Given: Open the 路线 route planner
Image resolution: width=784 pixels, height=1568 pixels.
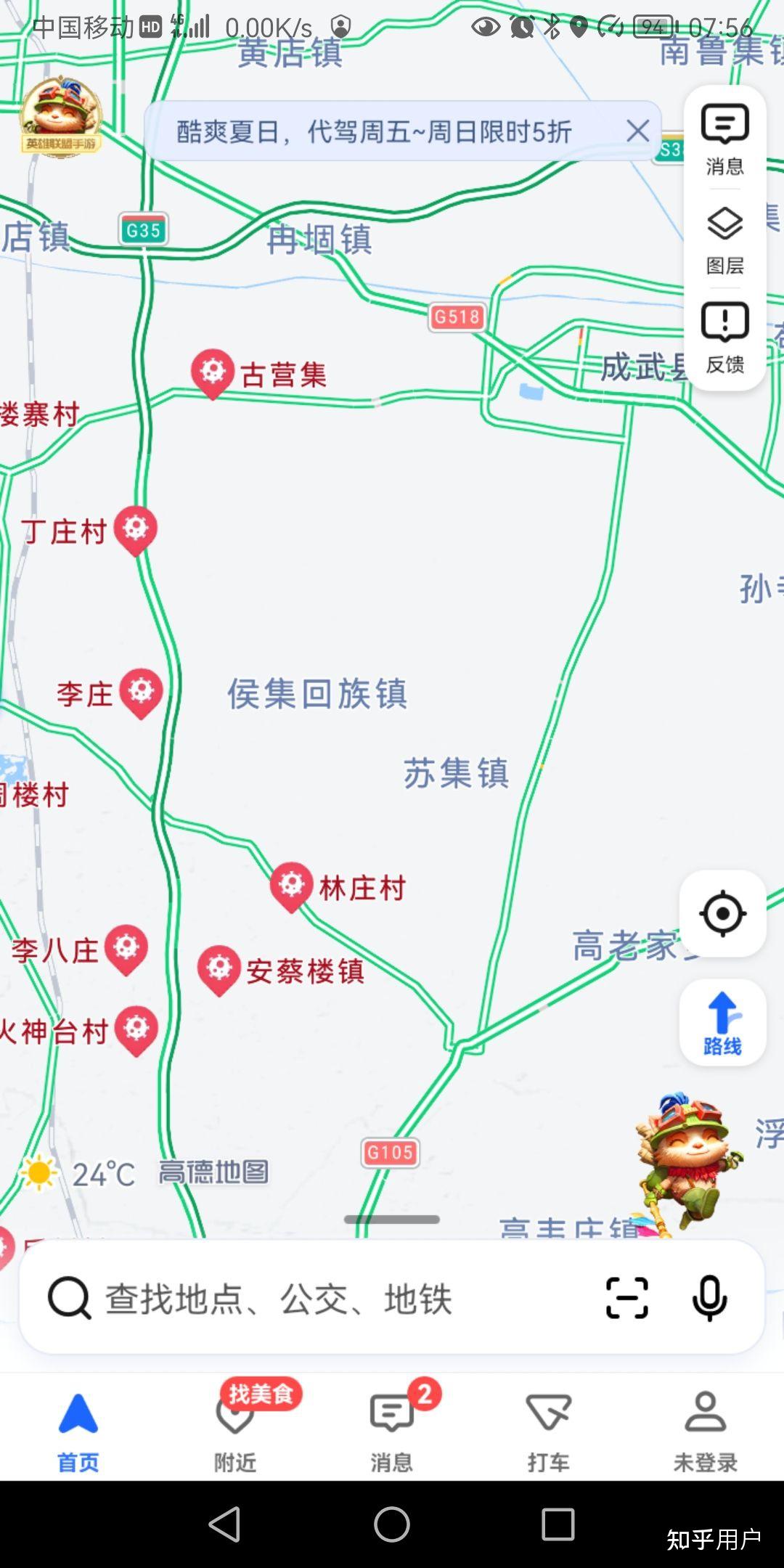Looking at the screenshot, I should [722, 1023].
